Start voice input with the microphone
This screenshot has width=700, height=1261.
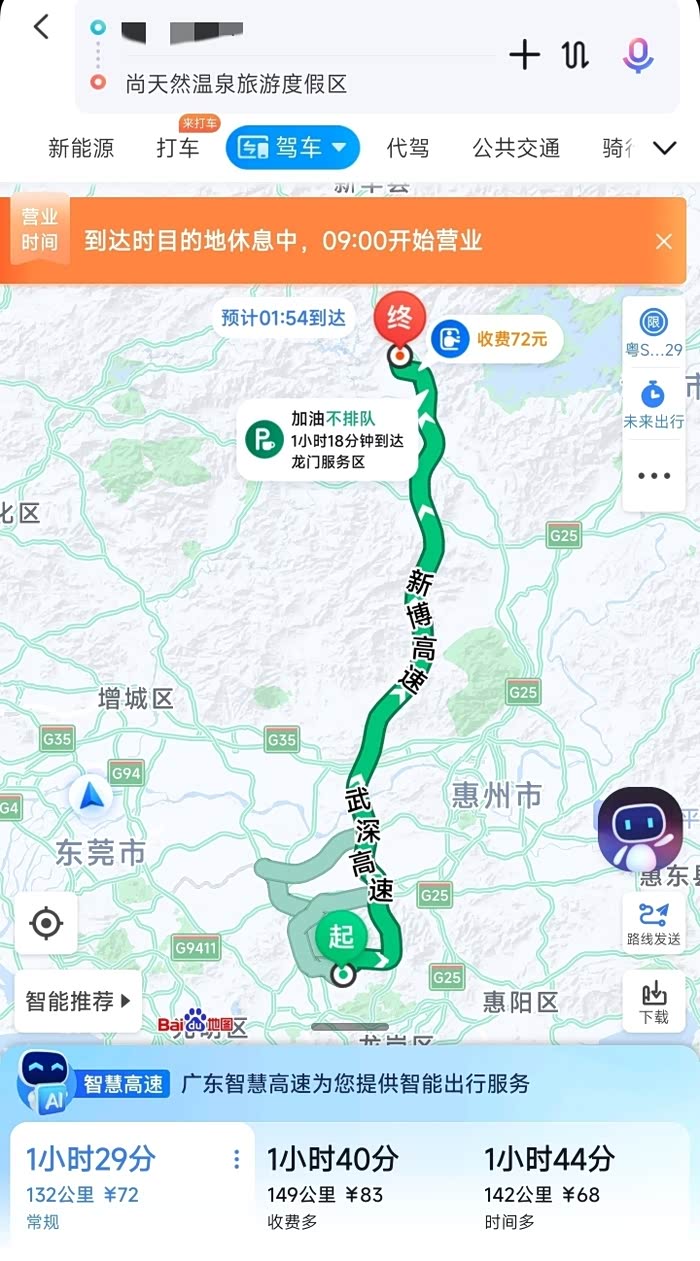638,55
